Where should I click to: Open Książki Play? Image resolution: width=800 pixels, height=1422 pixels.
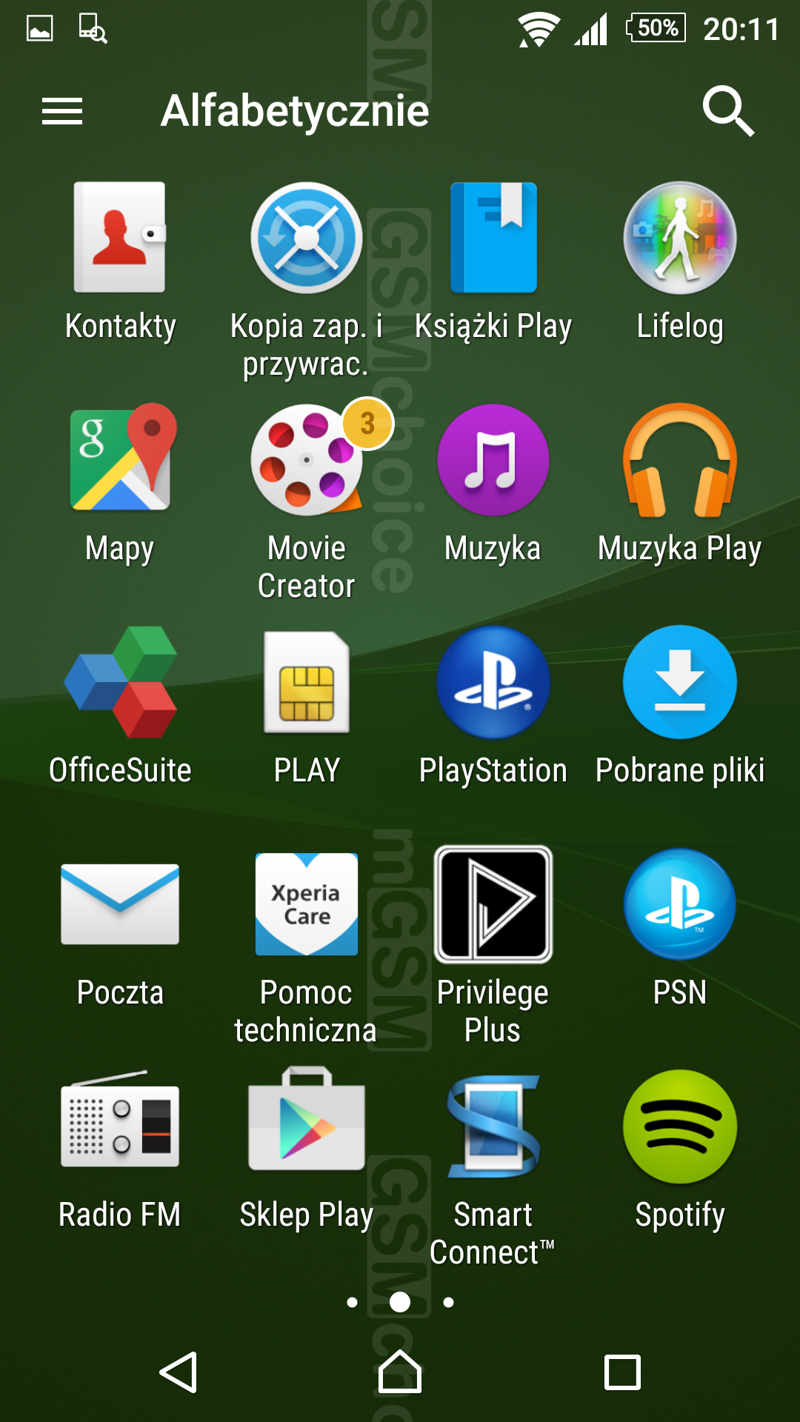(x=493, y=238)
